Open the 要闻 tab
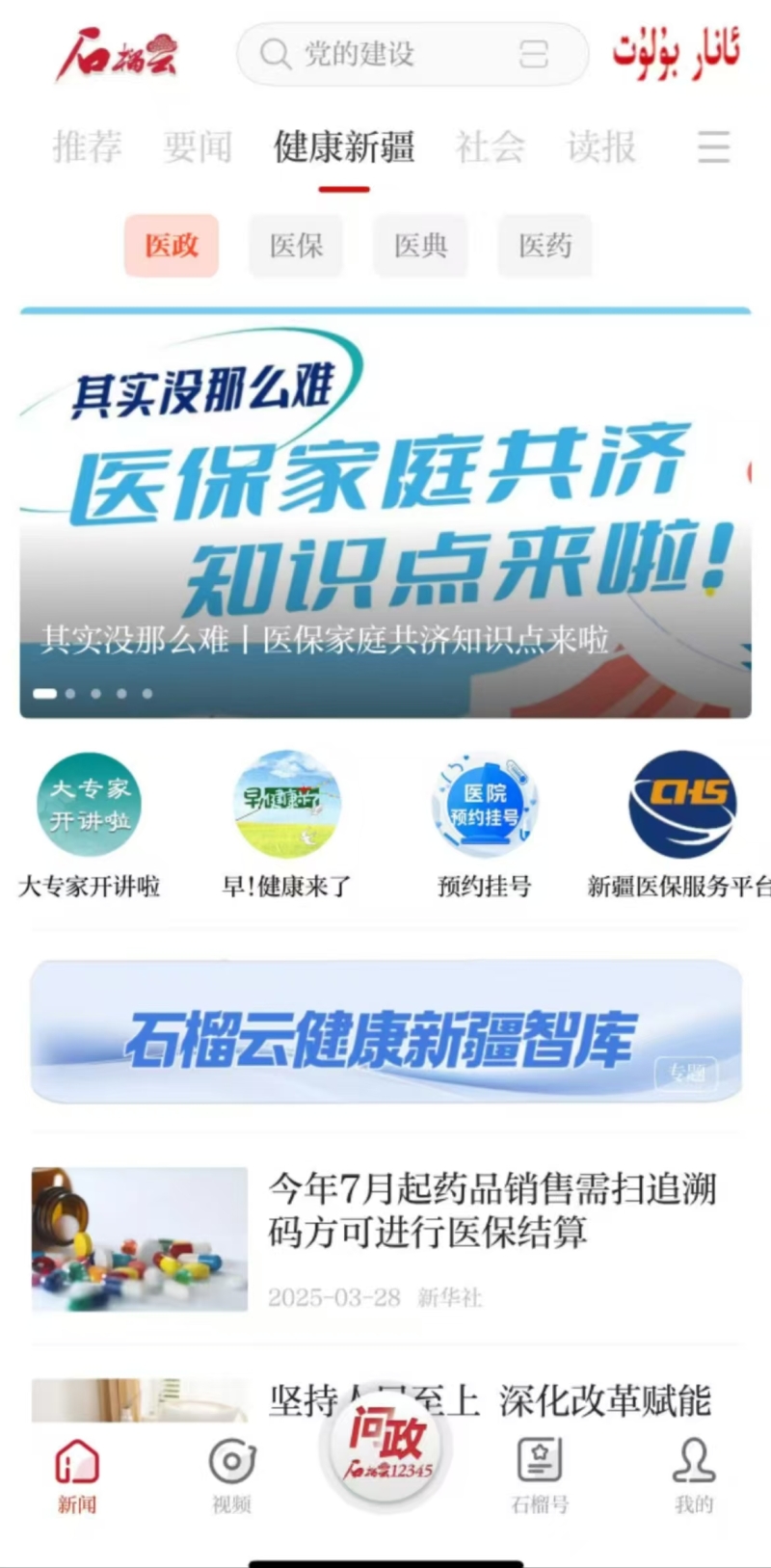771x1568 pixels. 198,147
